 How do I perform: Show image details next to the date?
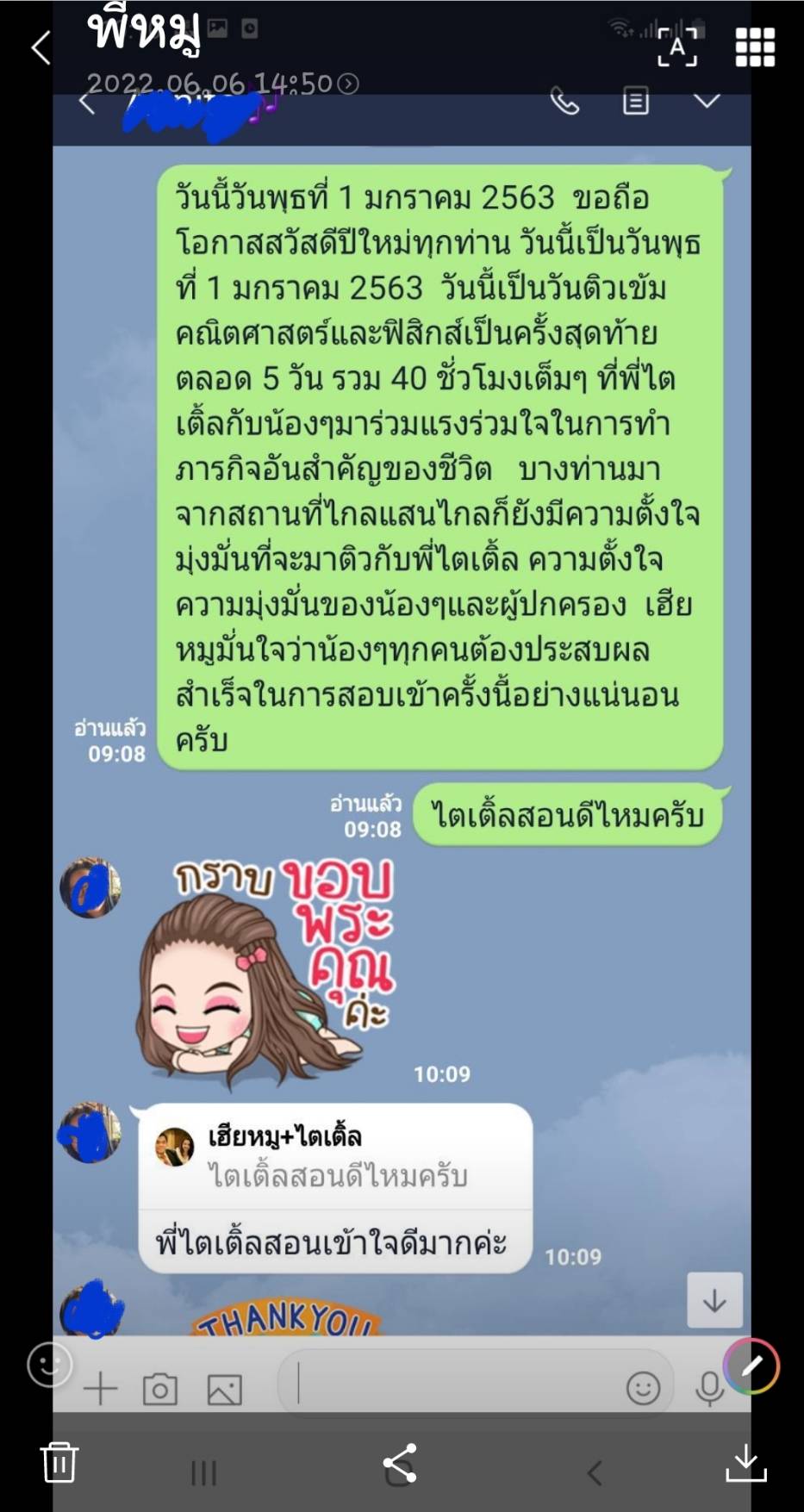348,84
